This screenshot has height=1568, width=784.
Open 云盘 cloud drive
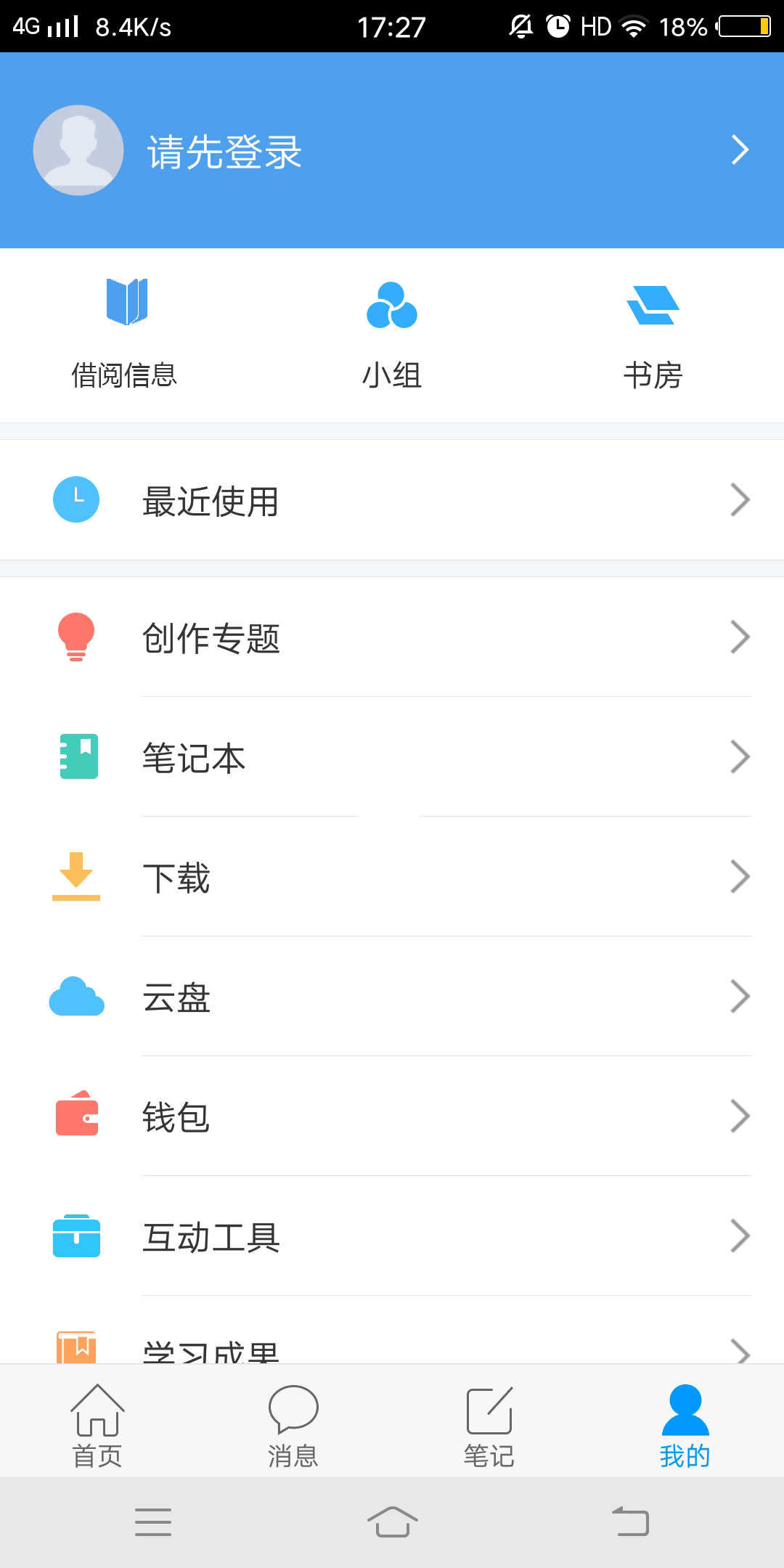point(392,997)
